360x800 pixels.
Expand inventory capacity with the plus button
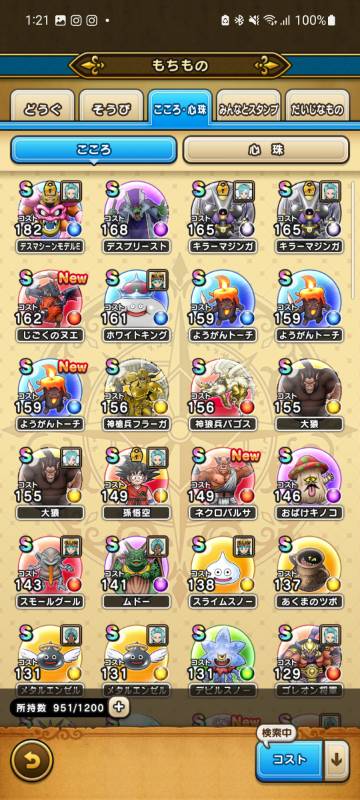(120, 707)
